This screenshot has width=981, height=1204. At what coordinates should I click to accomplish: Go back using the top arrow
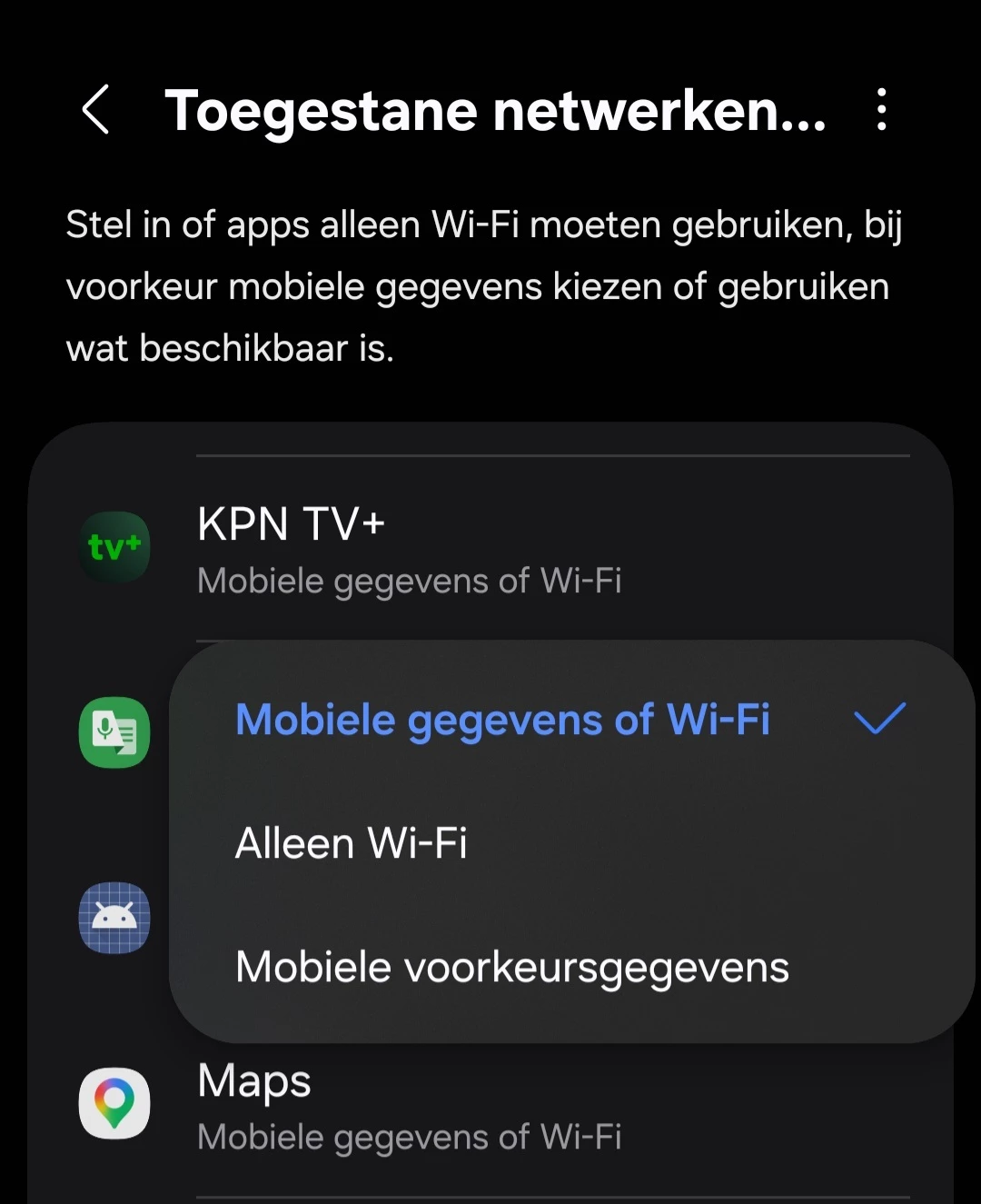click(96, 110)
